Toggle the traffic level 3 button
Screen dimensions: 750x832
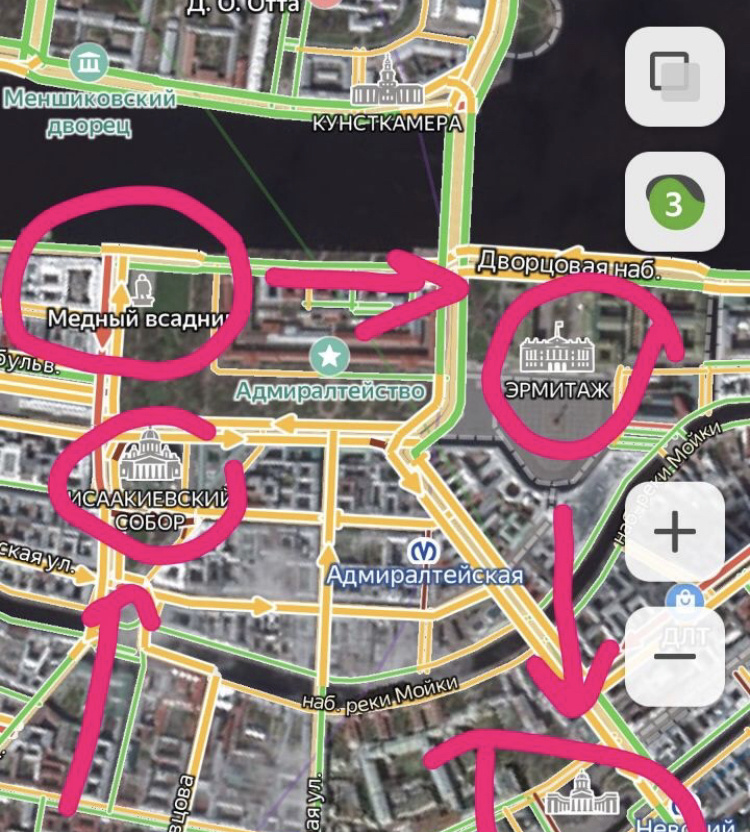pos(674,203)
